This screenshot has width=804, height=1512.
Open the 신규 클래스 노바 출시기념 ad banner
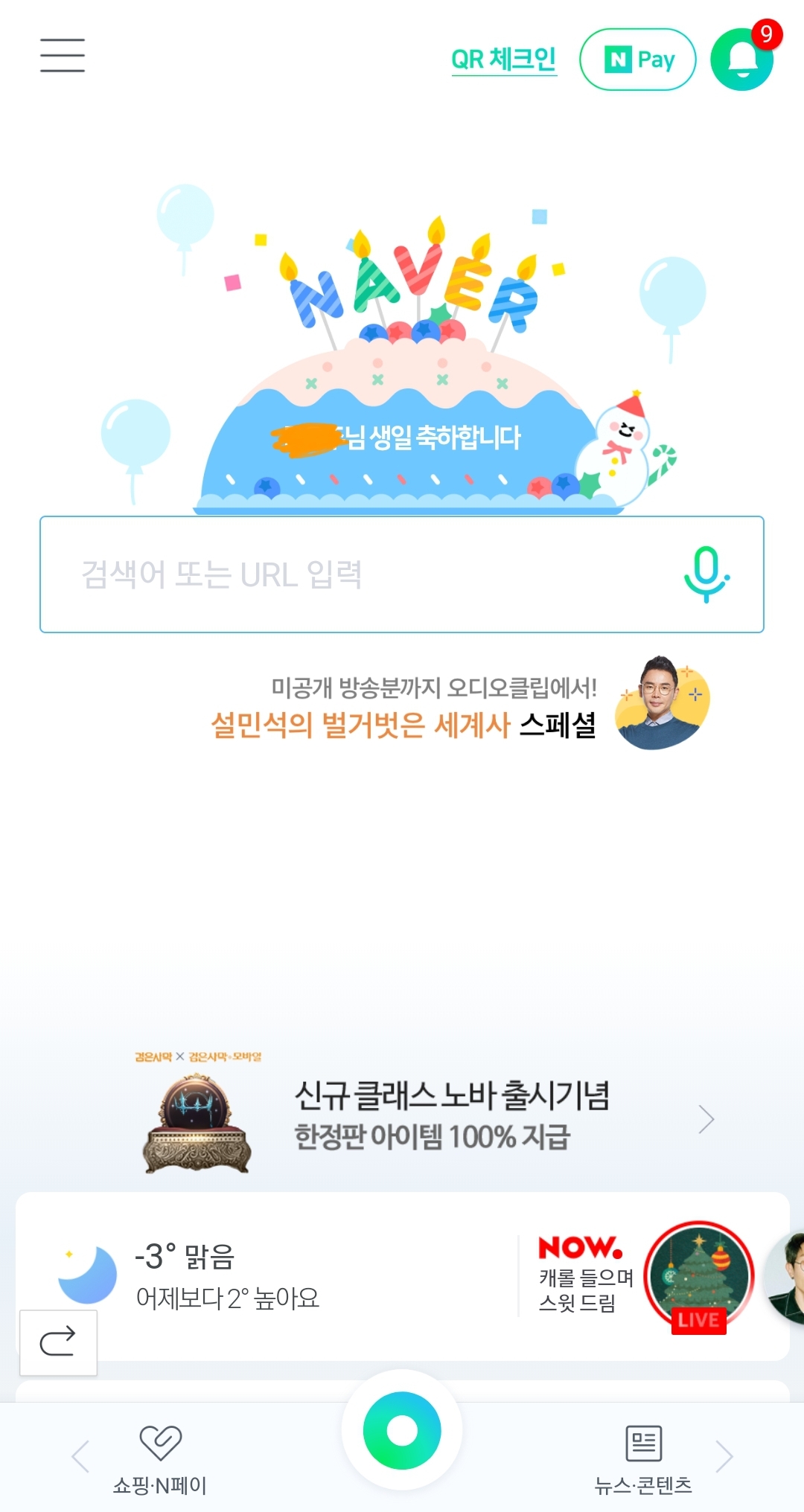click(432, 1118)
